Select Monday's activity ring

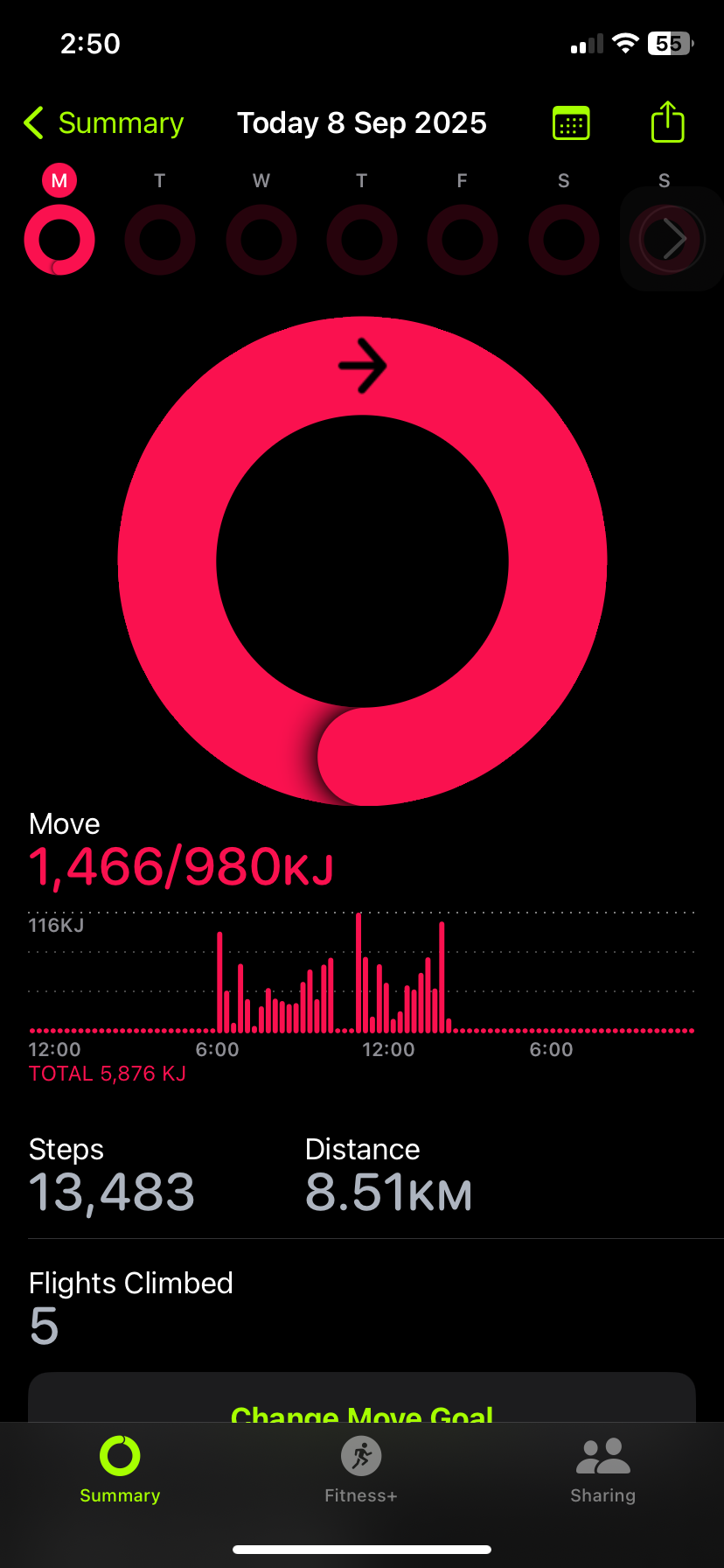pos(59,240)
